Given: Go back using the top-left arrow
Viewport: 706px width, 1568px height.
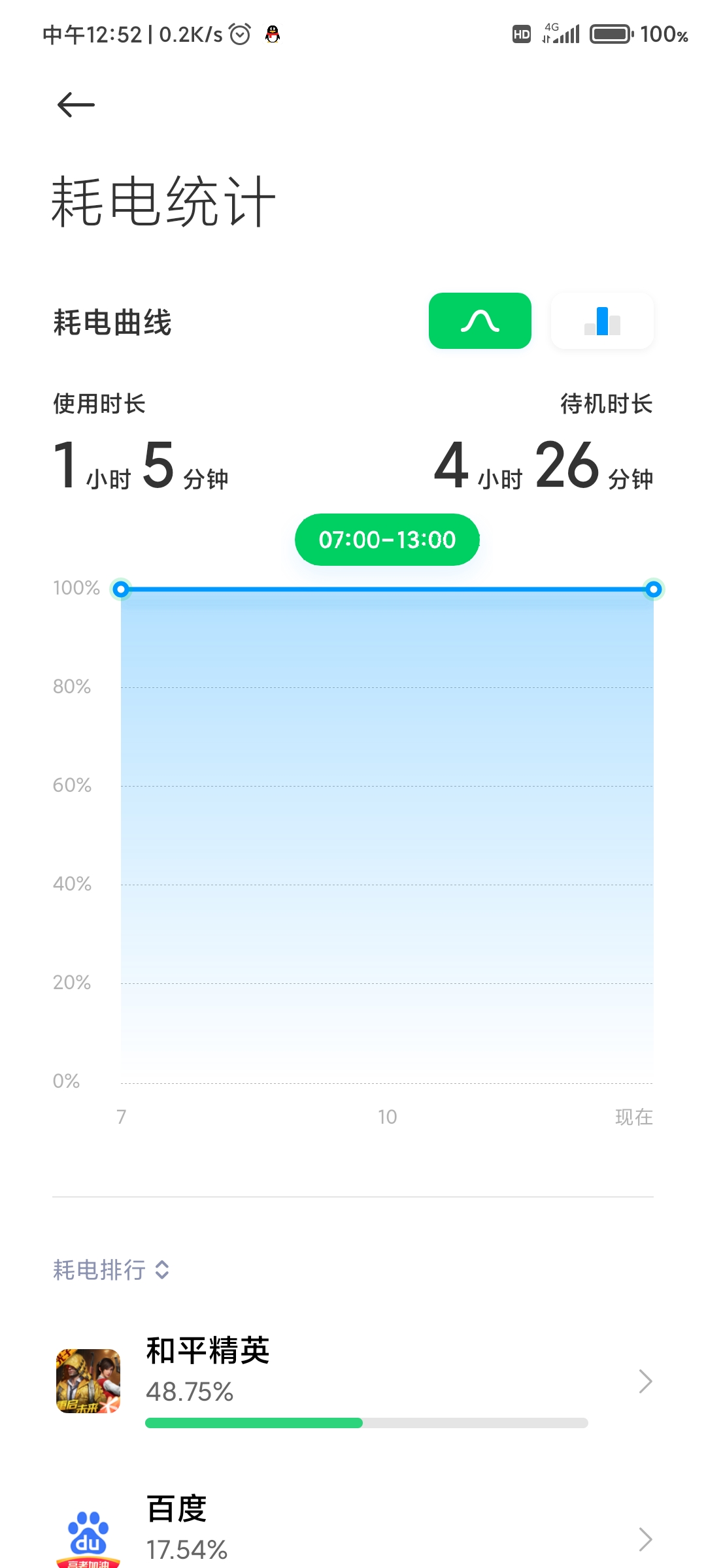Looking at the screenshot, I should (76, 105).
